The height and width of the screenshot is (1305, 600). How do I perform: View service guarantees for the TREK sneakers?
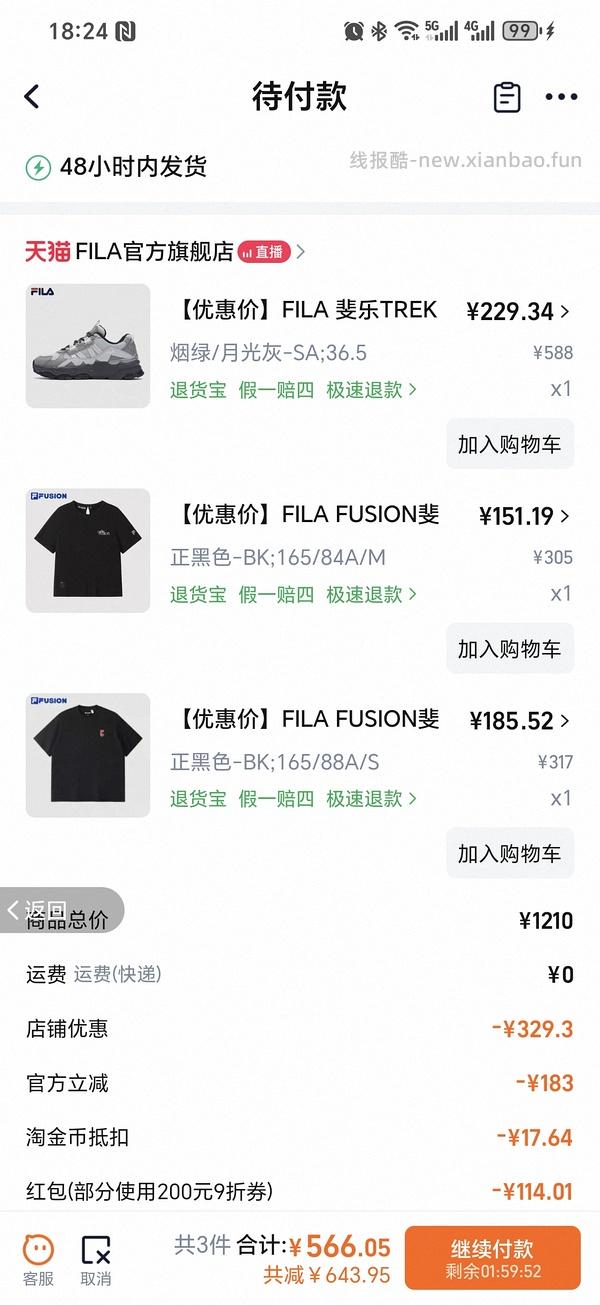(x=293, y=389)
